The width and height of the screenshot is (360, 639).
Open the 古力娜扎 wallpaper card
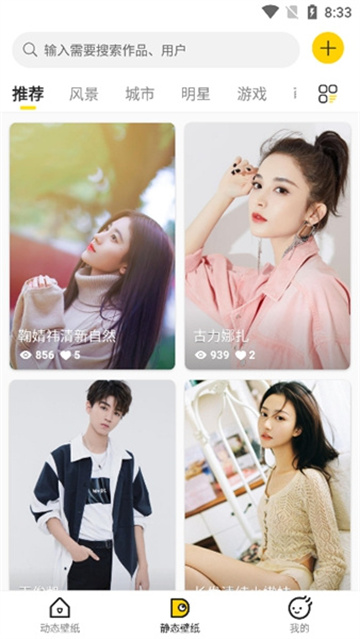pos(268,246)
